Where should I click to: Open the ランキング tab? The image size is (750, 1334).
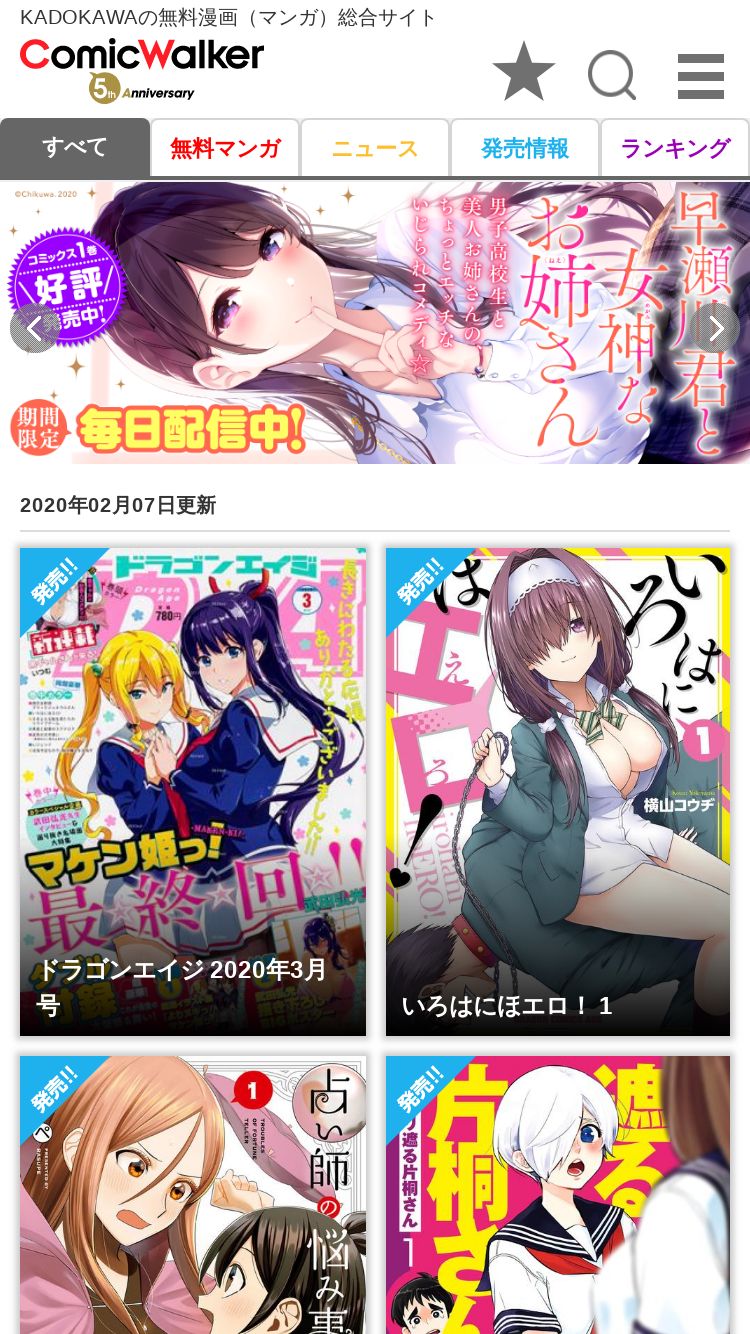point(675,148)
